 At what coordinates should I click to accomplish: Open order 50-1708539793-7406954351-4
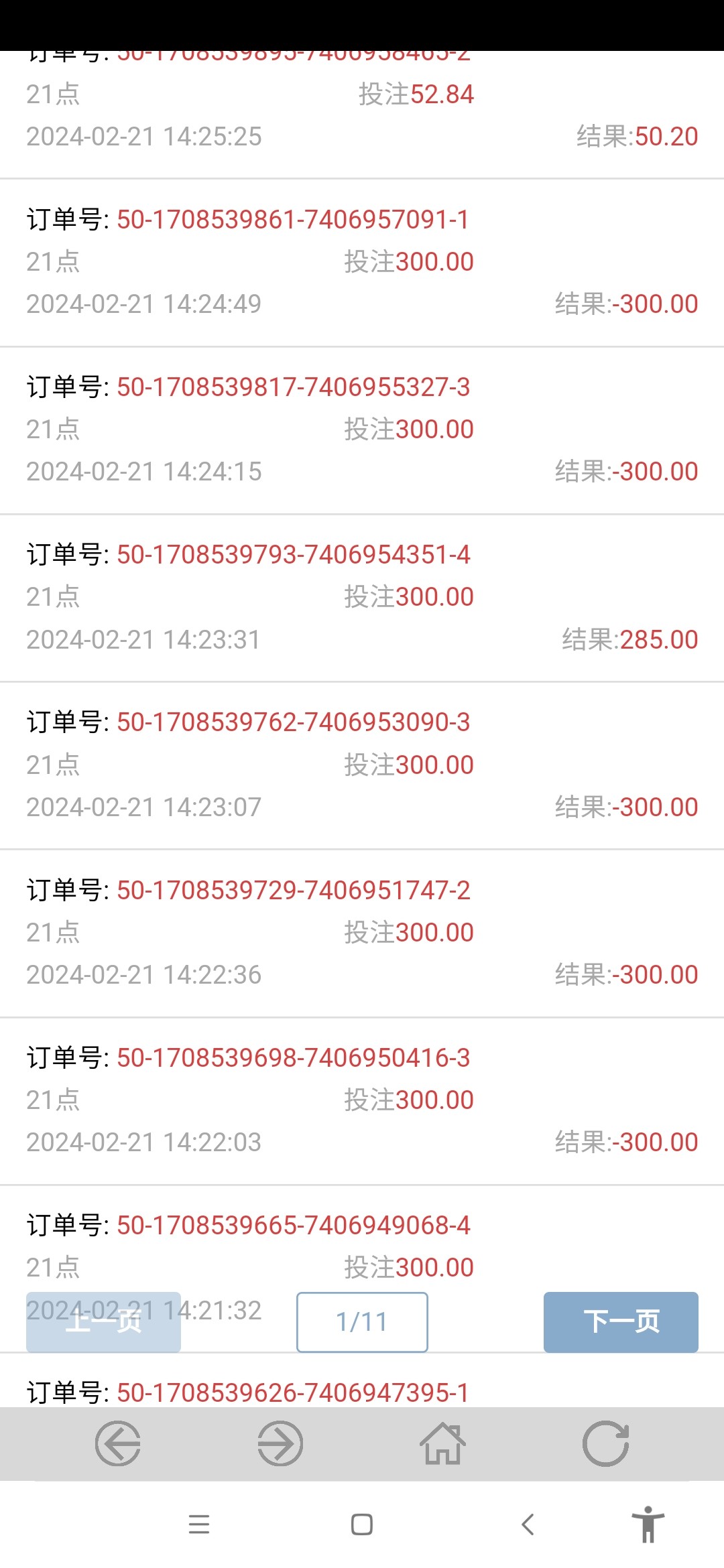click(293, 556)
